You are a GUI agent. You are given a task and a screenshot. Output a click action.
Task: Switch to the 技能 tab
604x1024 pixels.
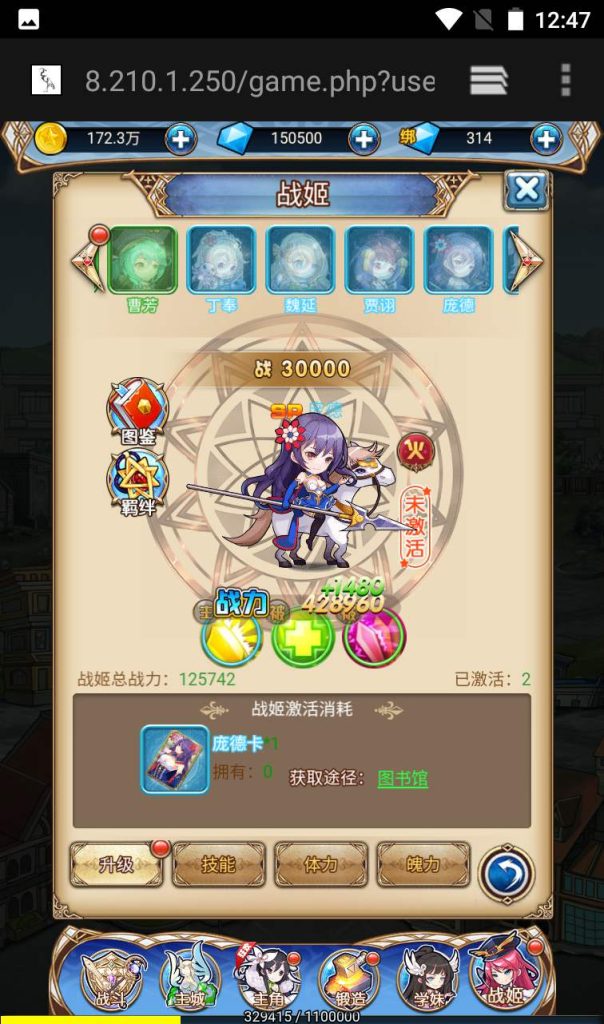pyautogui.click(x=218, y=865)
